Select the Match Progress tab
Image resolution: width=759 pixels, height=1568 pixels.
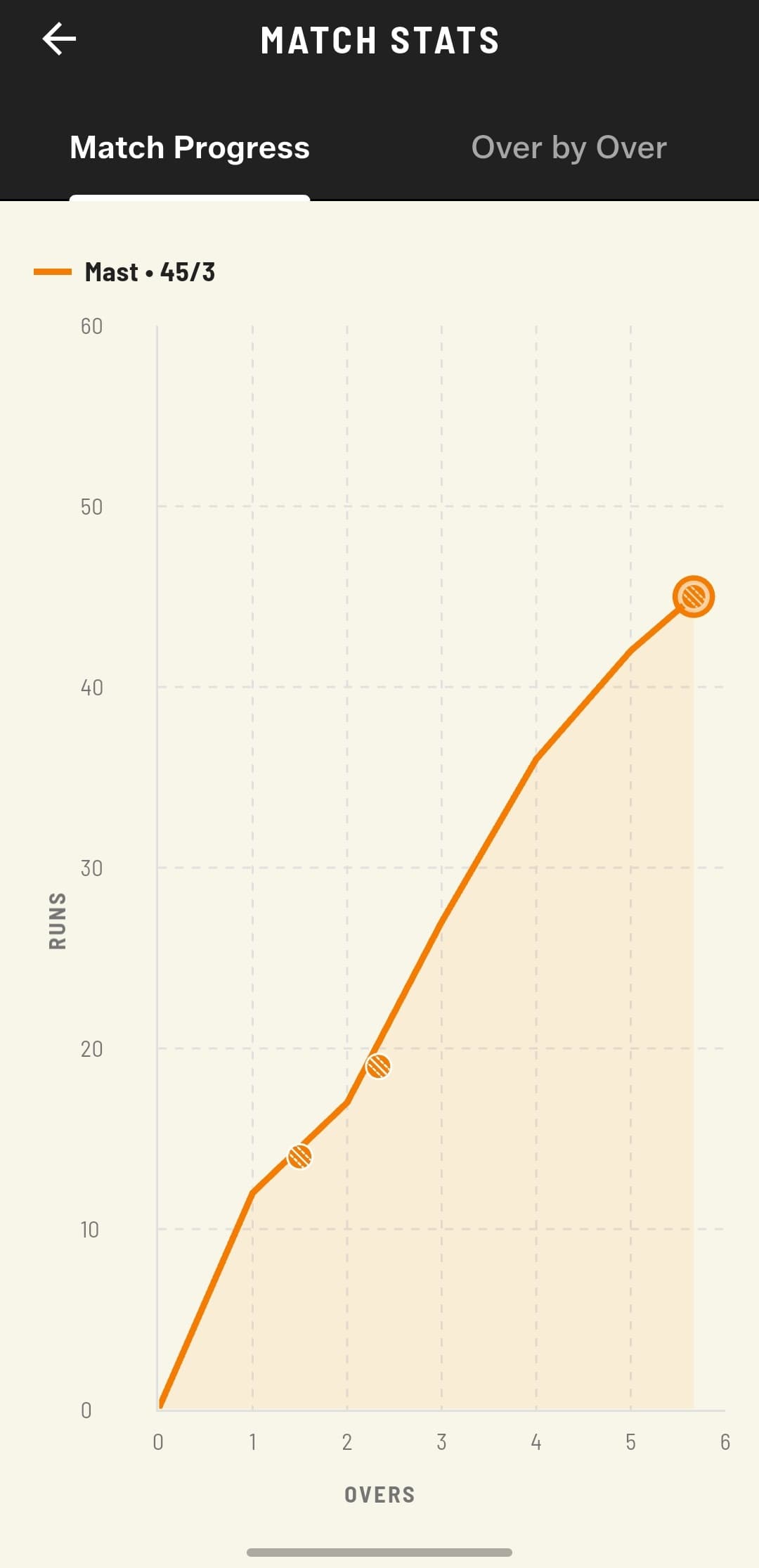(190, 148)
